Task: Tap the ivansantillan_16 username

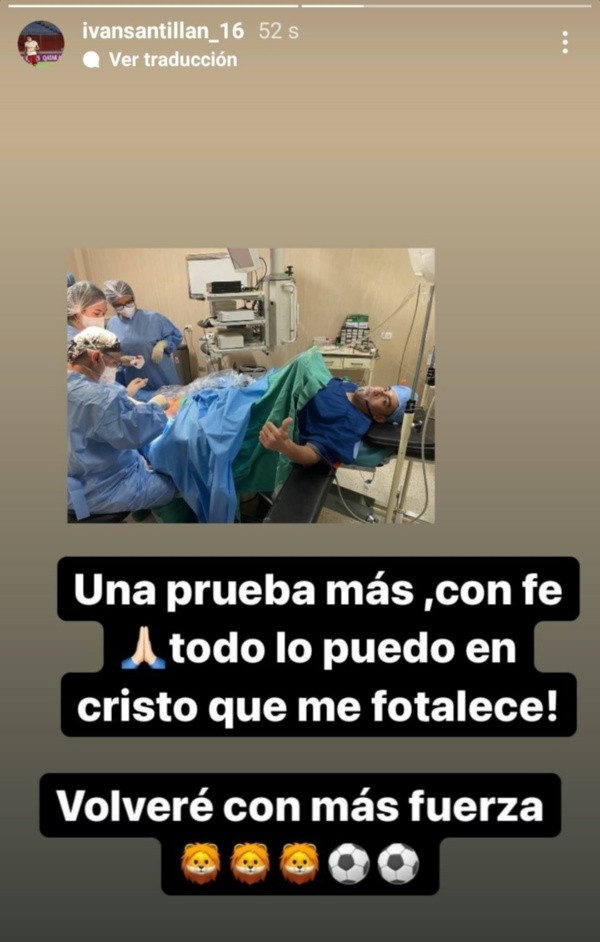Action: 163,31
